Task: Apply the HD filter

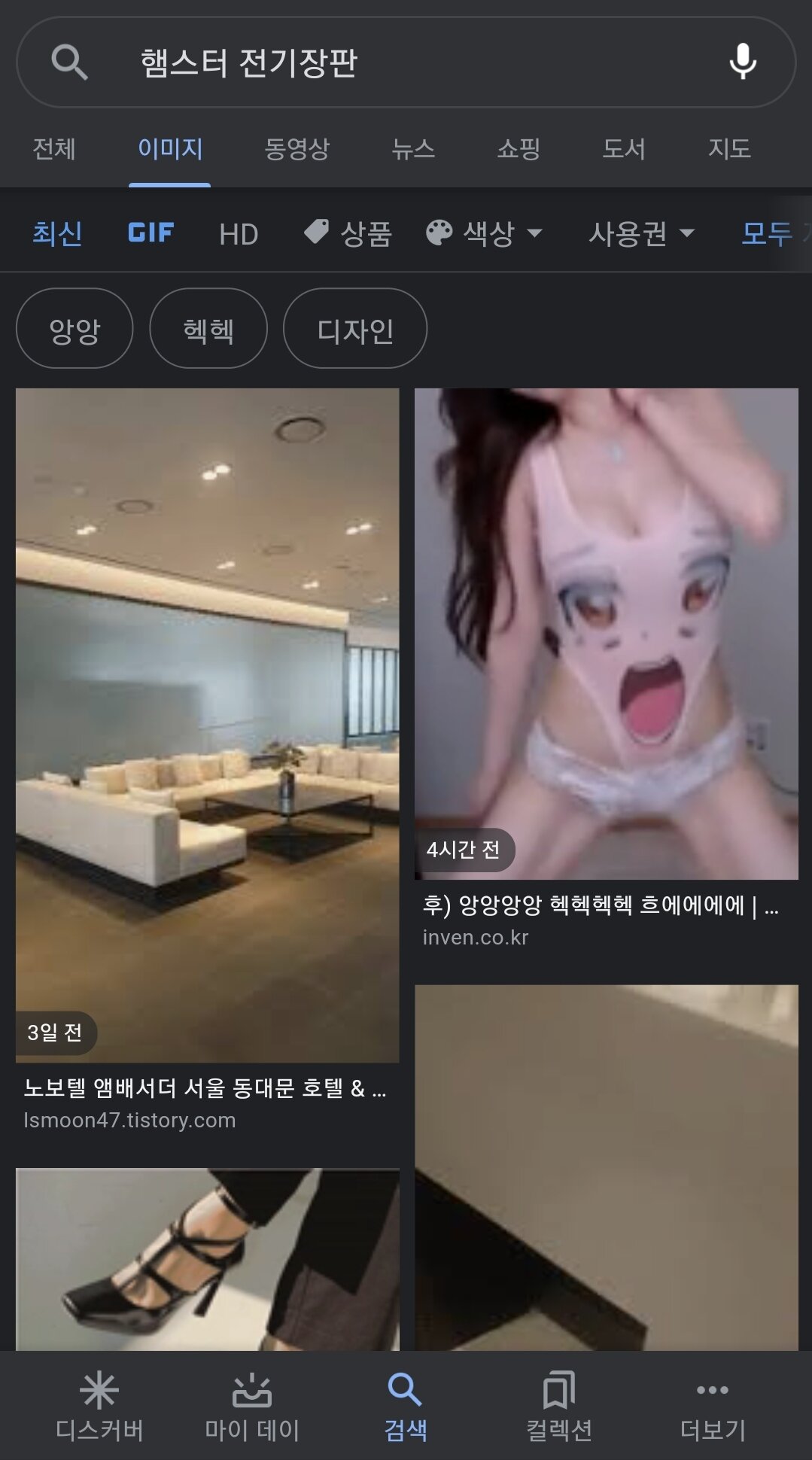Action: pos(238,234)
